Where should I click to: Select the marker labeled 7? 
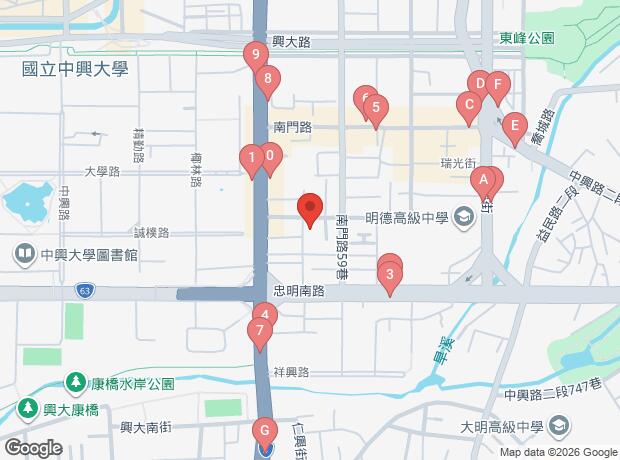[260, 331]
